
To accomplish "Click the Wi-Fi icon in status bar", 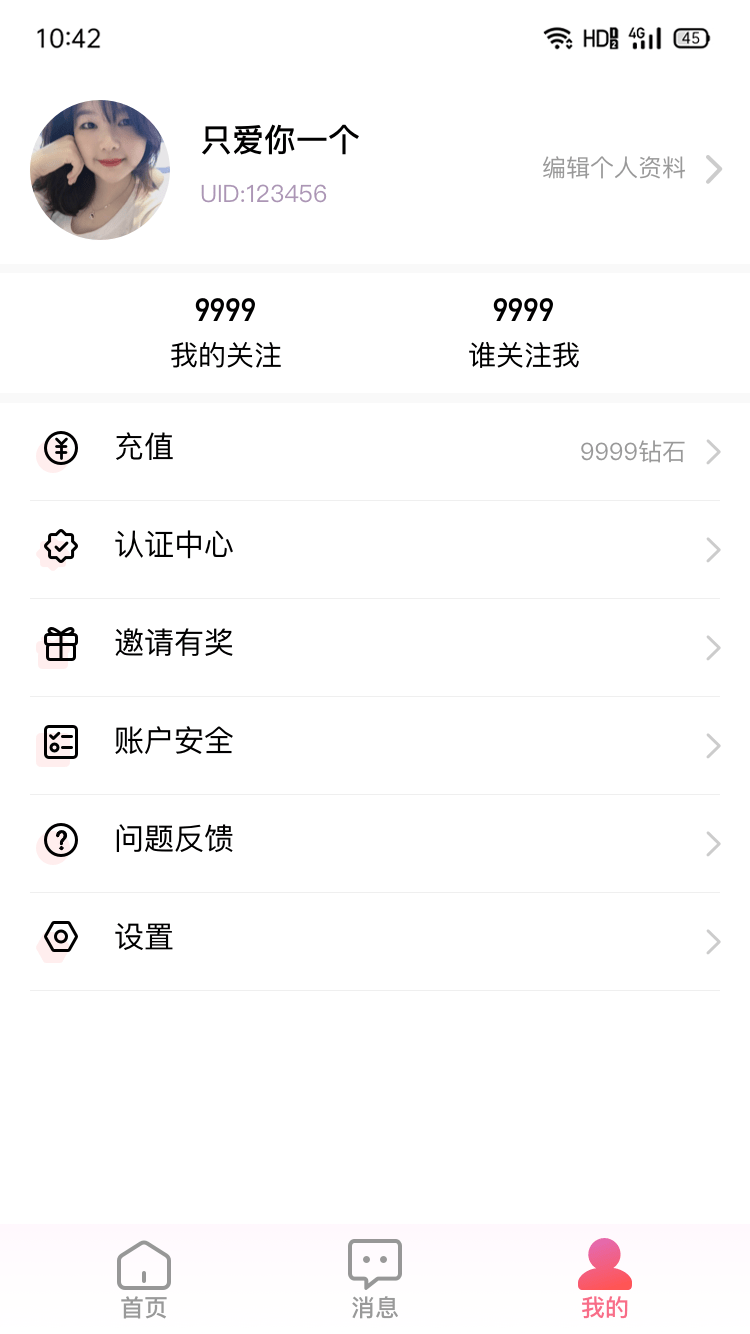I will [x=556, y=37].
